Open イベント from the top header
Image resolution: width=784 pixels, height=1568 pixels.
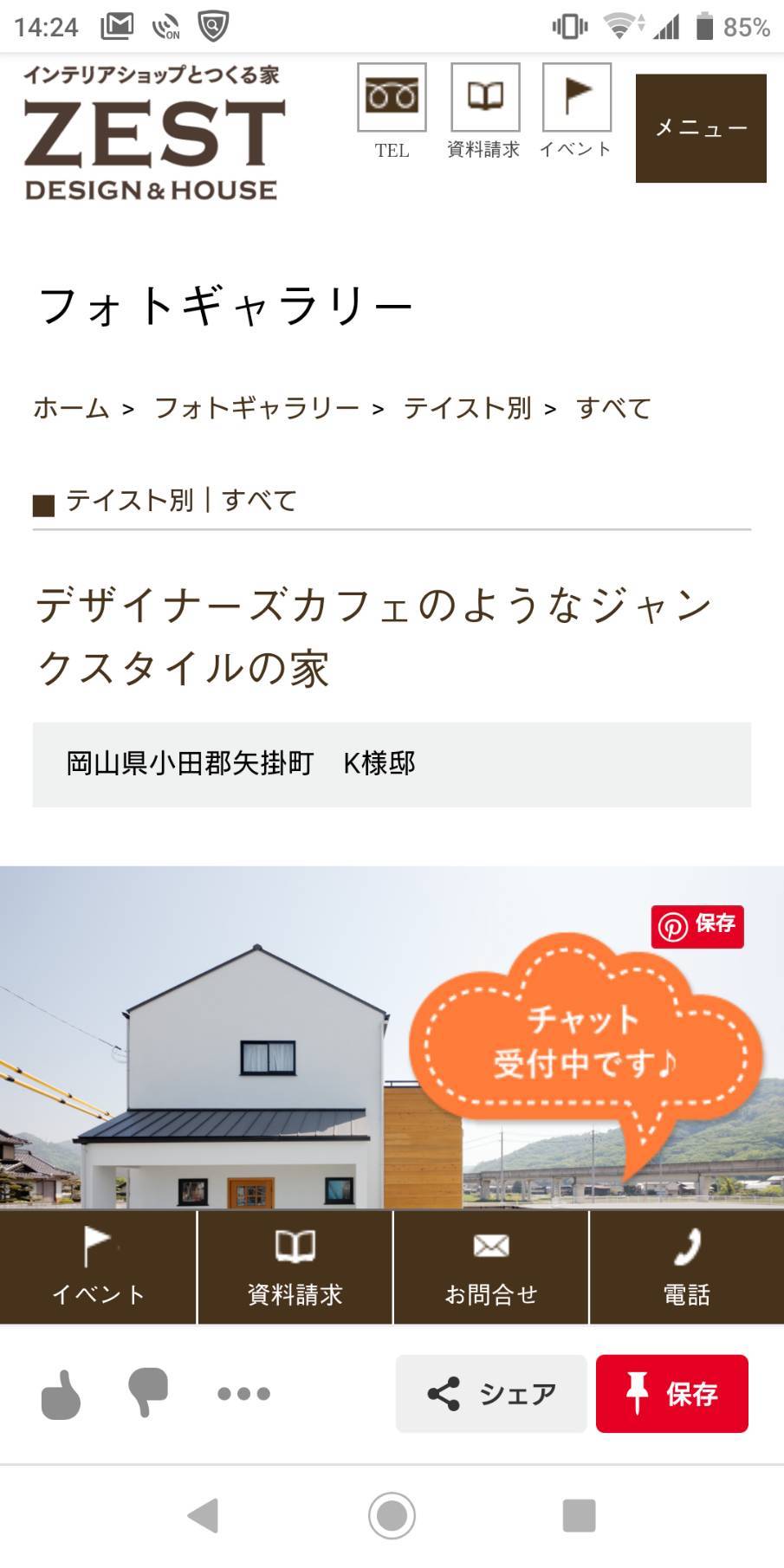coord(576,111)
